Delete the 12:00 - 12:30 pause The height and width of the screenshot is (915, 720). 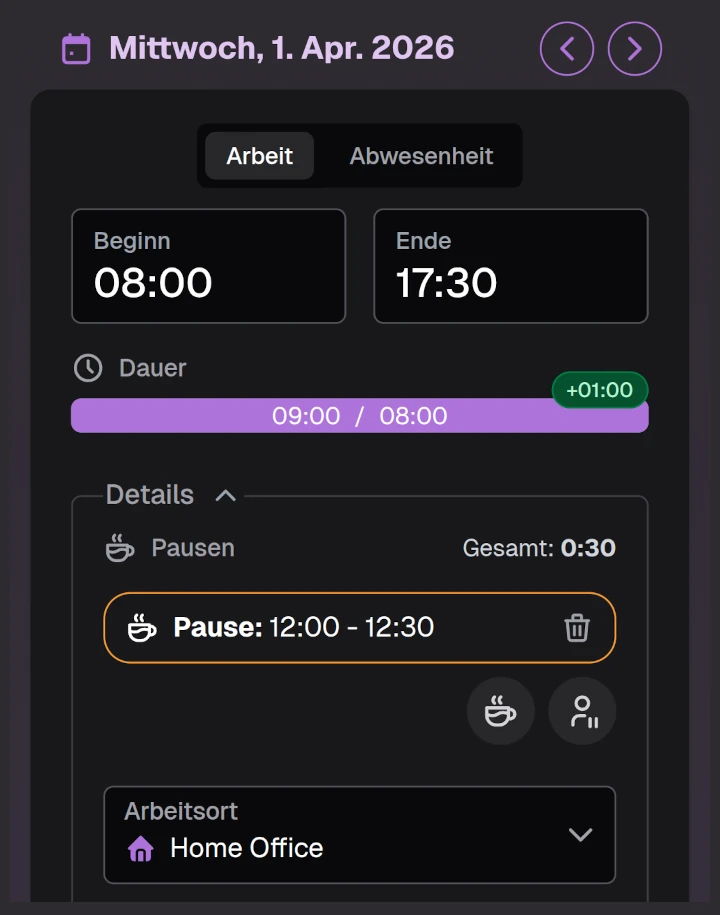point(577,628)
